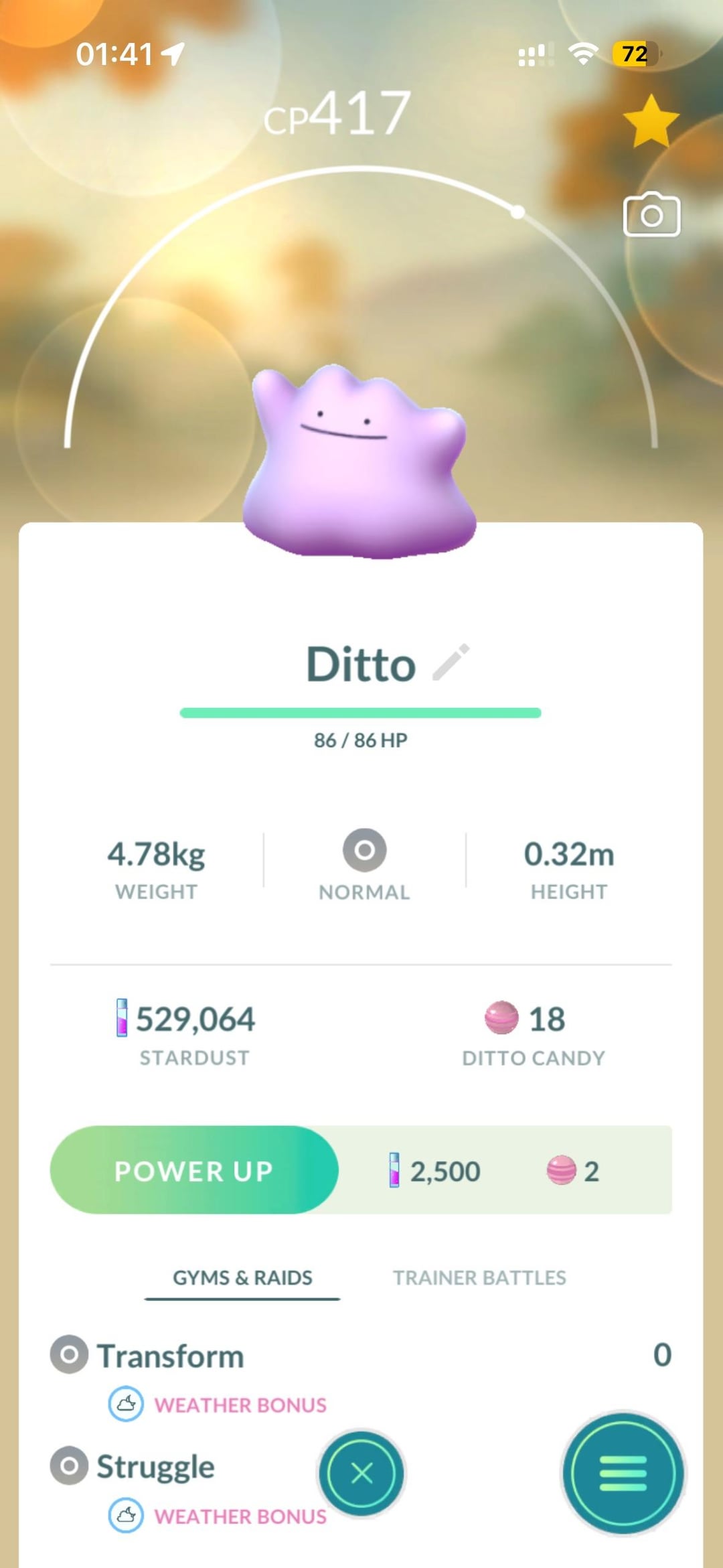Select the Gyms & Raids tab

pyautogui.click(x=242, y=1277)
